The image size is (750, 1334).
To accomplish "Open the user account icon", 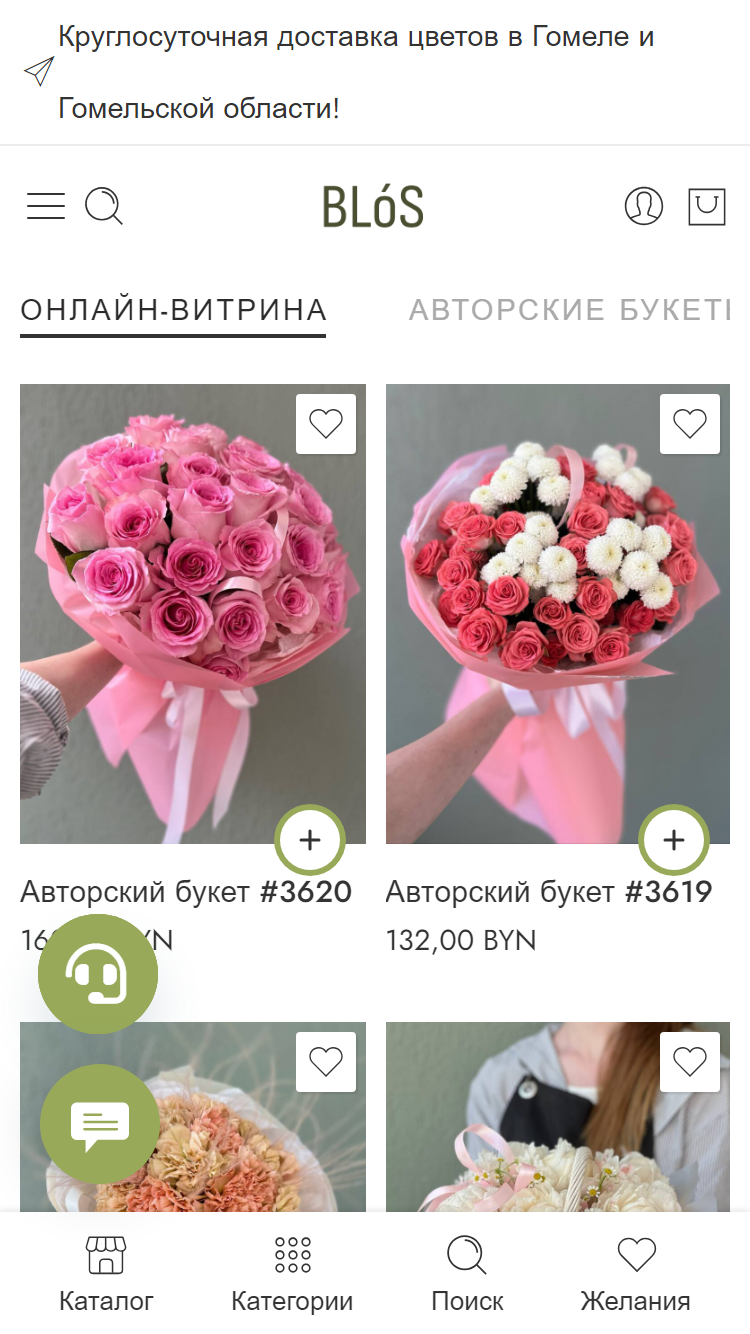I will 644,206.
